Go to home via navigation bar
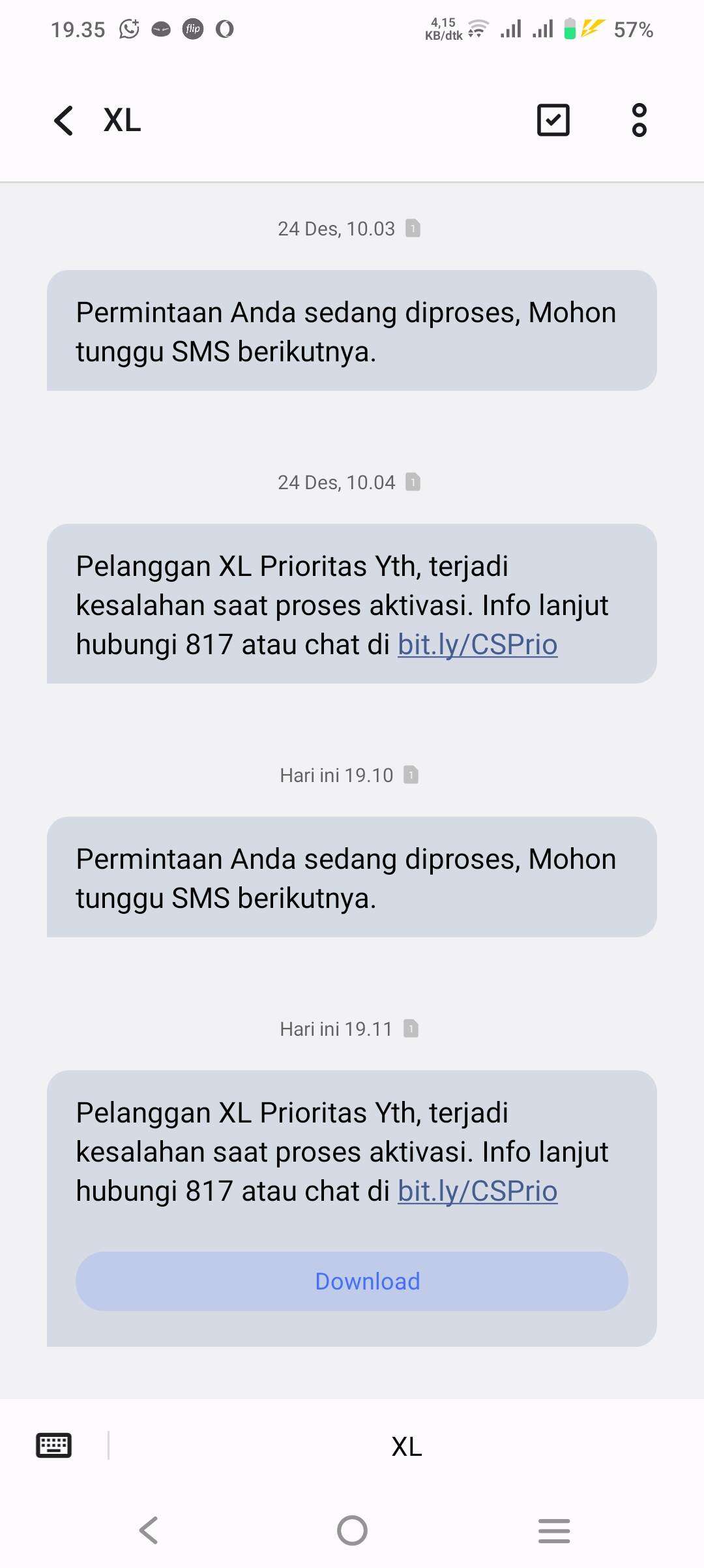 (352, 1530)
